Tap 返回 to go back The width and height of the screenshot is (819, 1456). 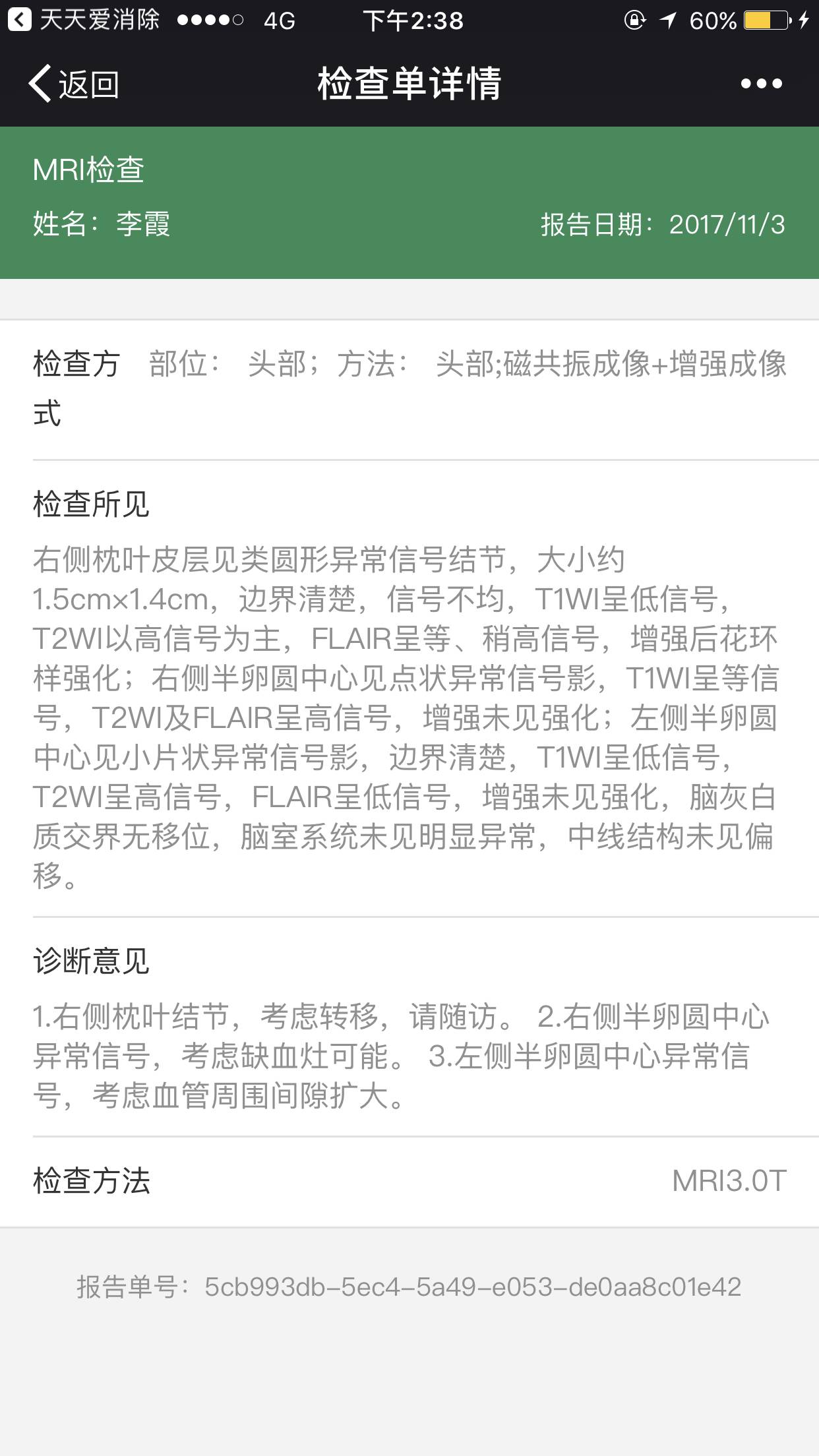click(x=74, y=84)
